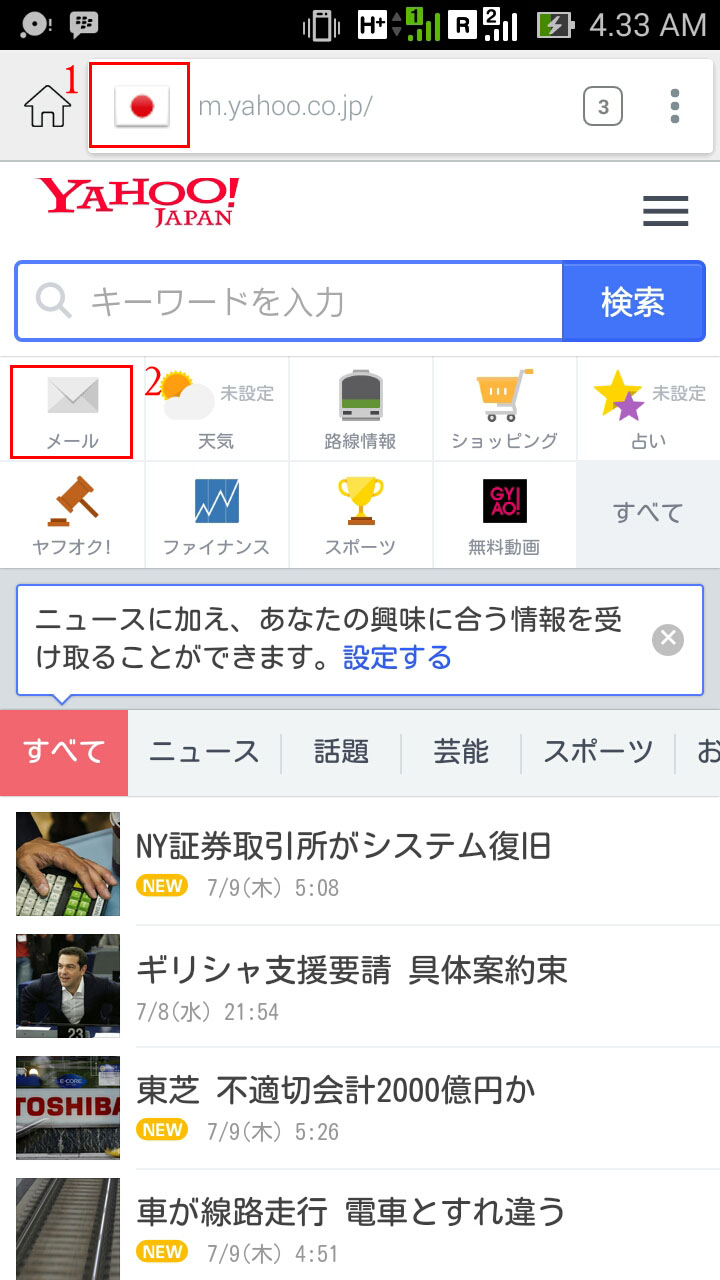Open ファイナンス finance shortcut
This screenshot has width=720, height=1280.
click(x=216, y=516)
